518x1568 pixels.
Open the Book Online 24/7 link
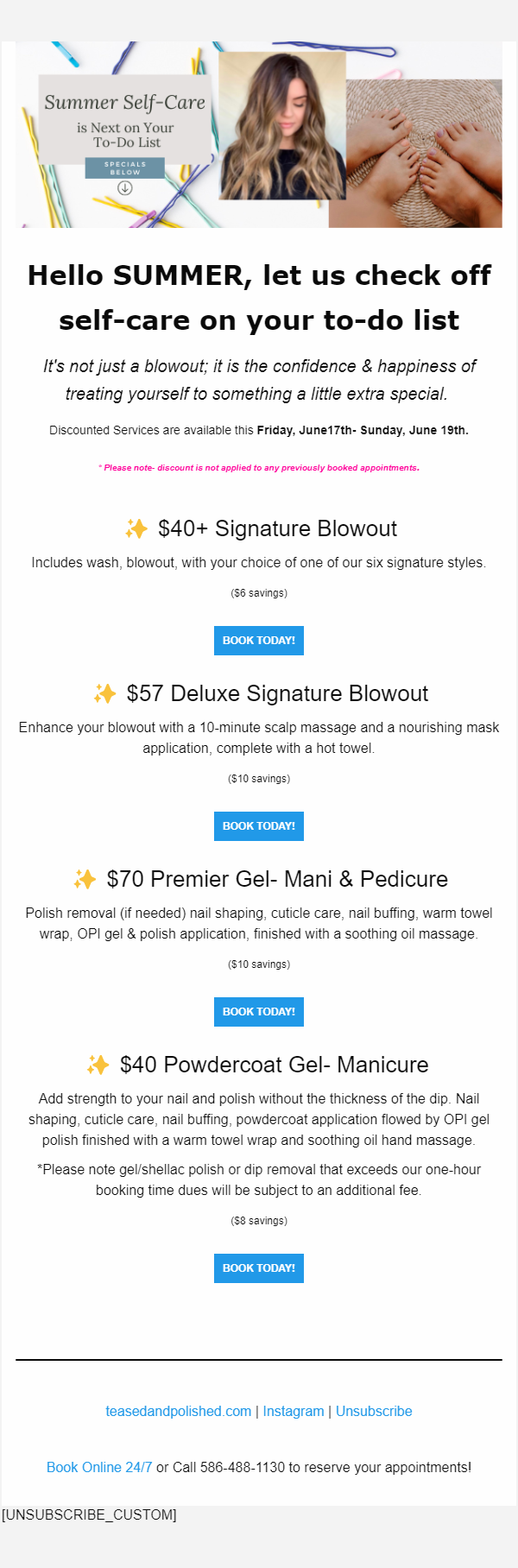pos(99,1467)
